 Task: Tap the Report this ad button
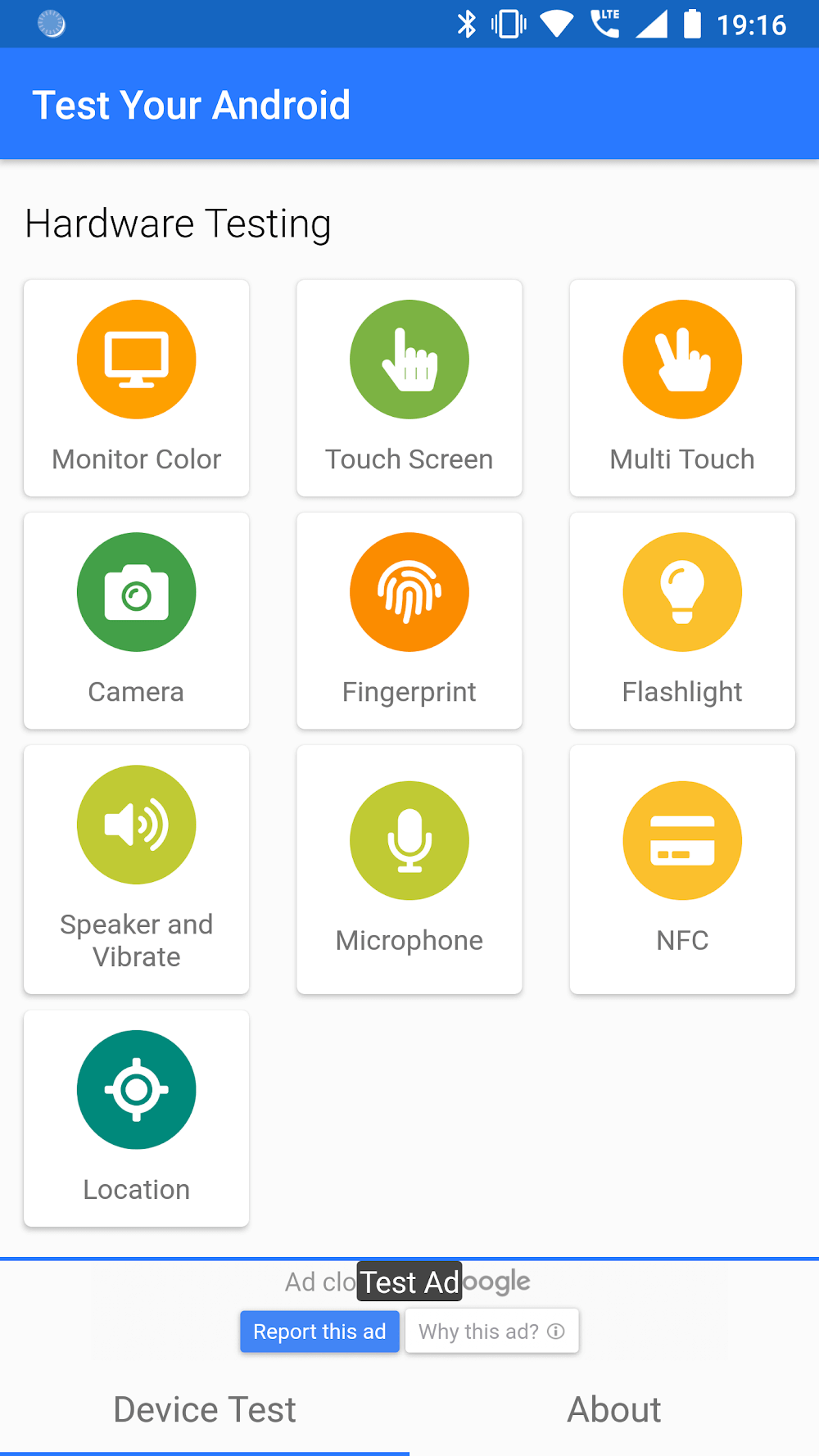point(319,1332)
